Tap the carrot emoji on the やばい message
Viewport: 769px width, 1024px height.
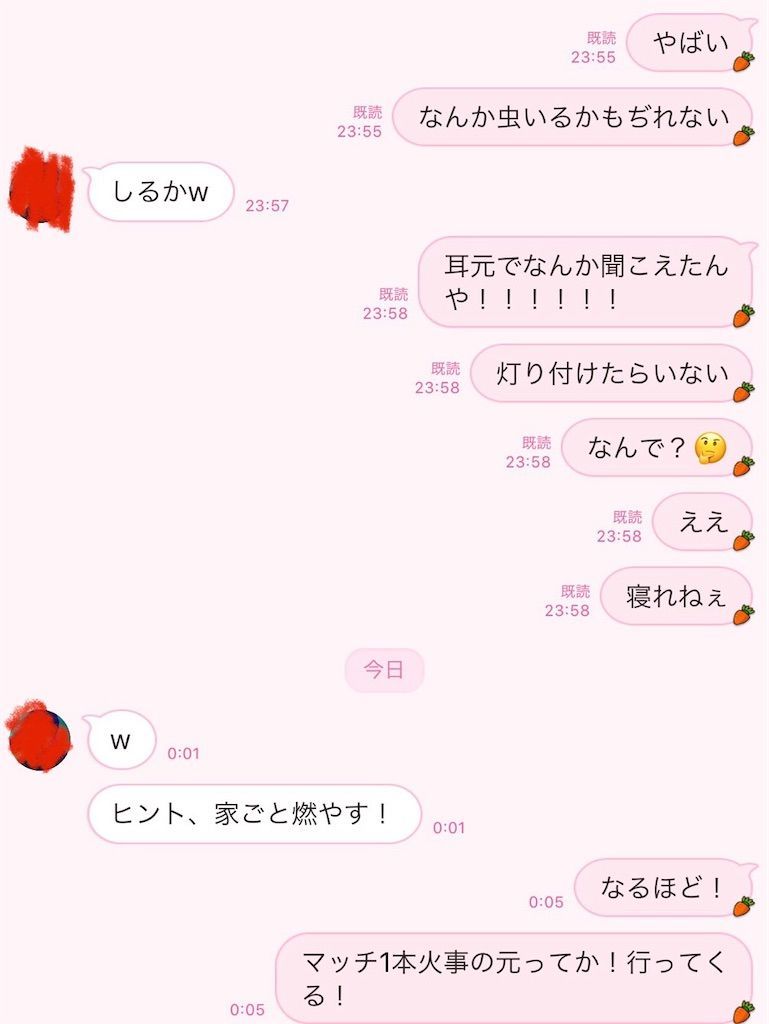click(x=745, y=63)
